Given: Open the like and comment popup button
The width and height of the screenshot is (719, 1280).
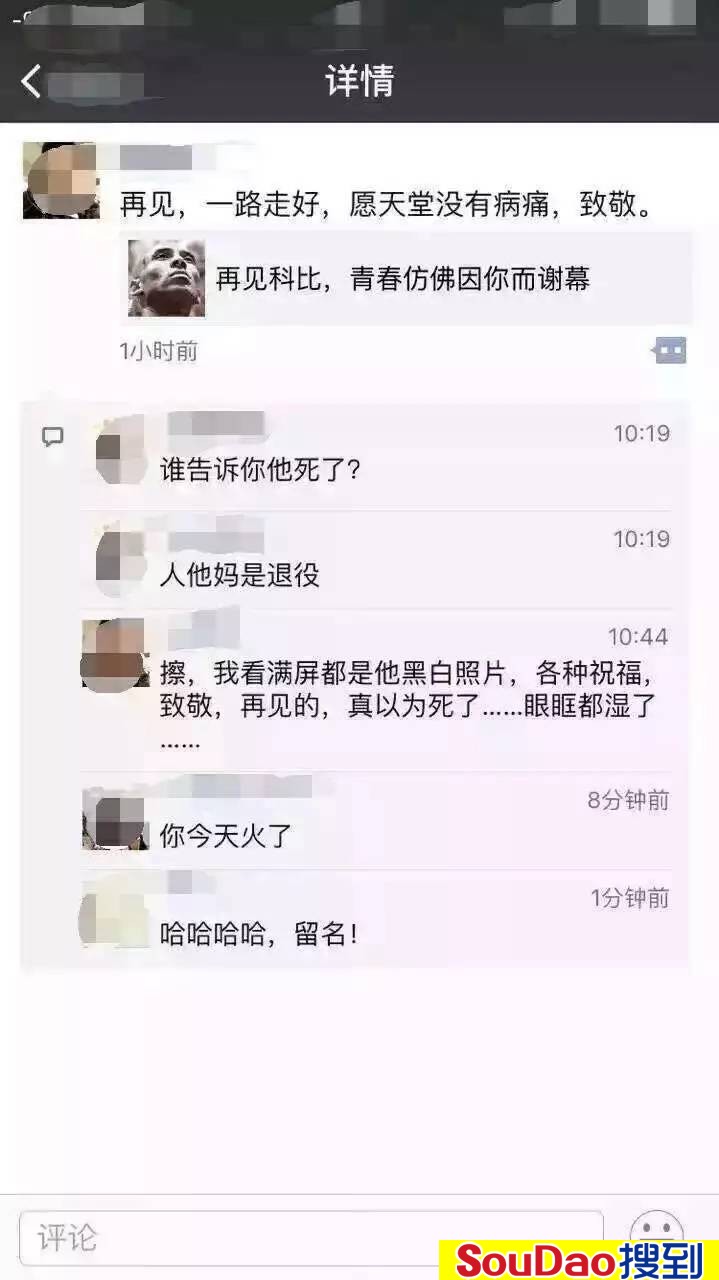Looking at the screenshot, I should coord(669,351).
